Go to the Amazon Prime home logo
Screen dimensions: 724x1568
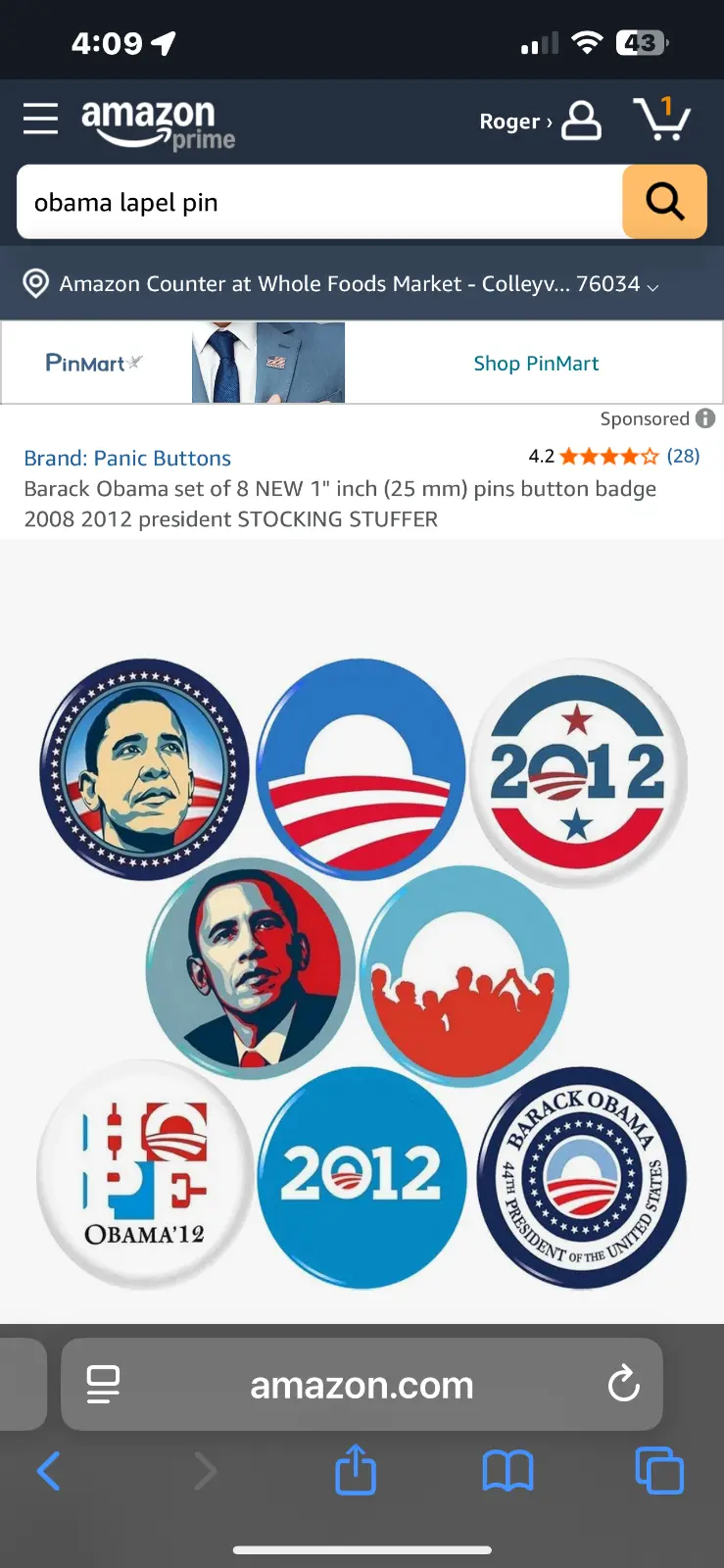157,123
